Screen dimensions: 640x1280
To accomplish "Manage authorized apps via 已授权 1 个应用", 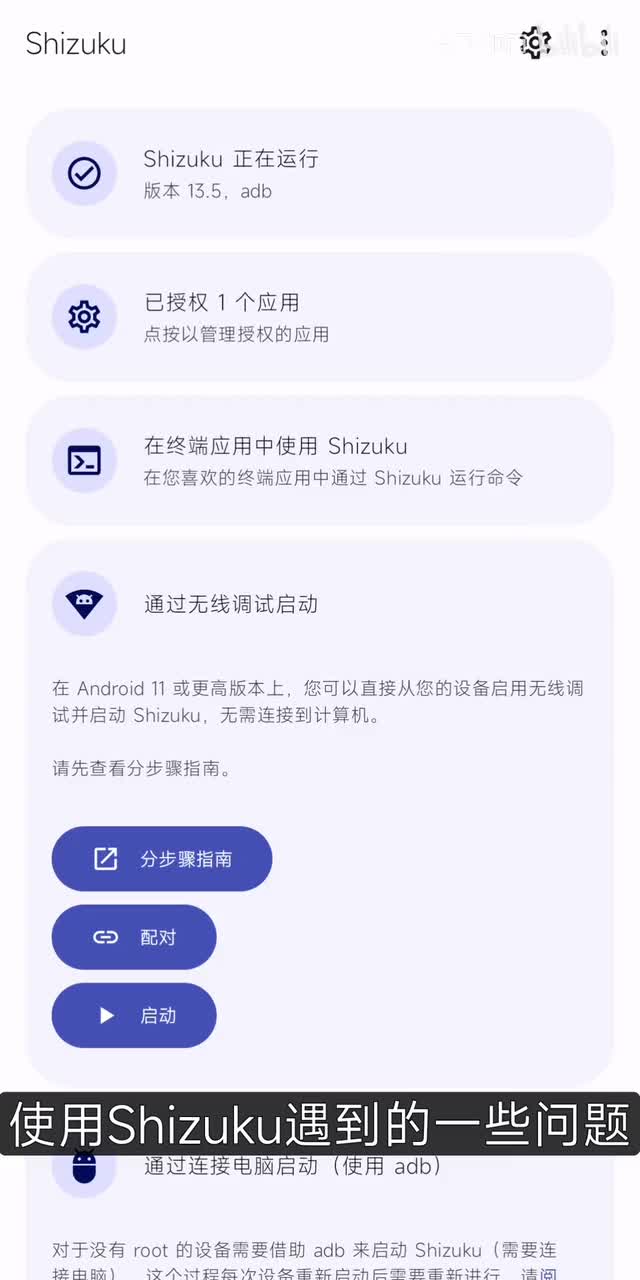I will coord(319,317).
